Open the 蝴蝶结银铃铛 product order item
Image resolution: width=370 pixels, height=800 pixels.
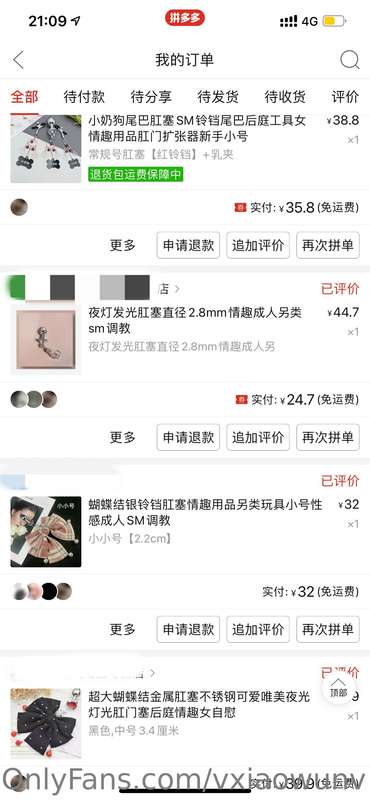[x=185, y=532]
